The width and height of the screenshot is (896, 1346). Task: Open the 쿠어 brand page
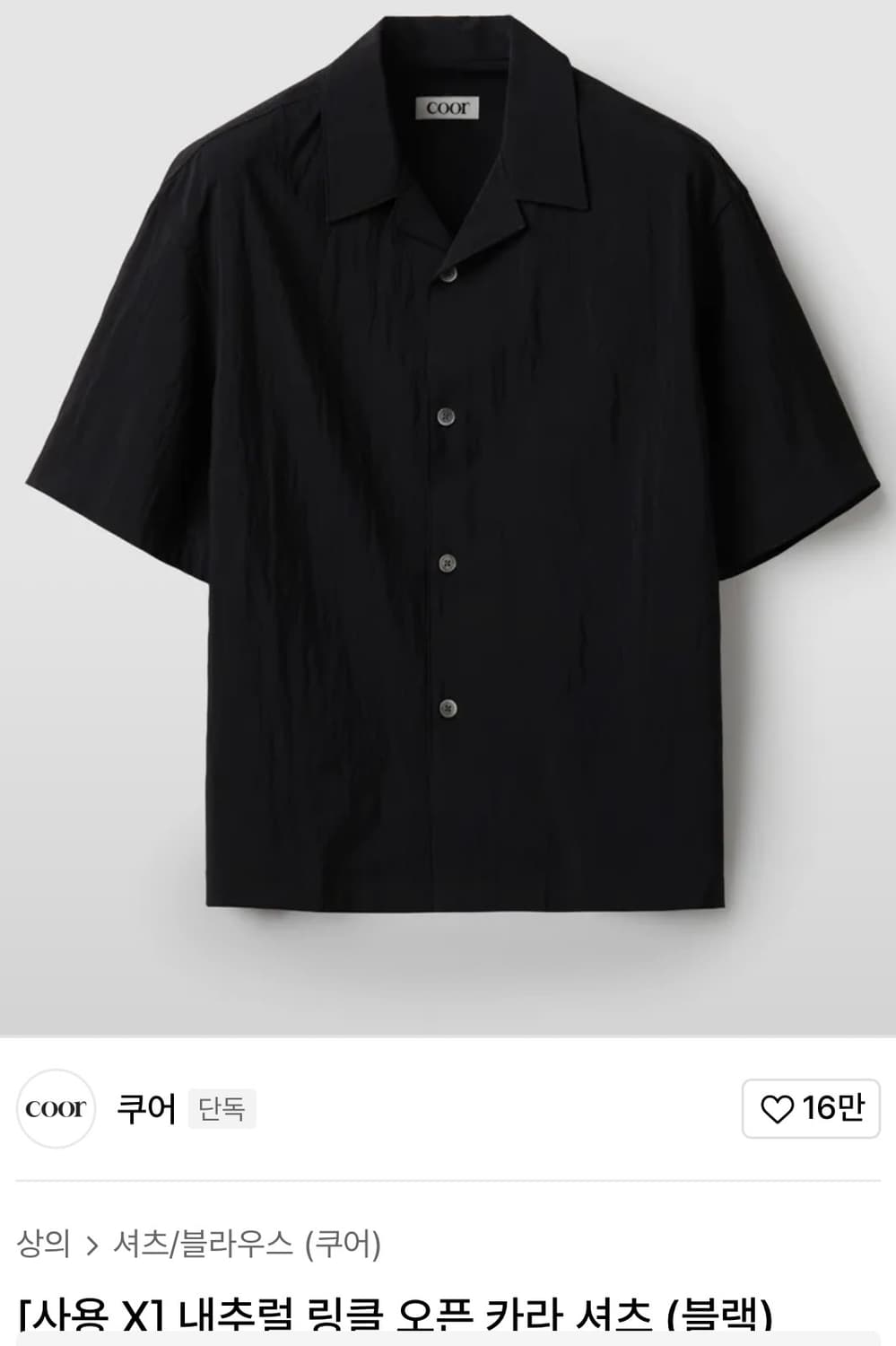146,1109
